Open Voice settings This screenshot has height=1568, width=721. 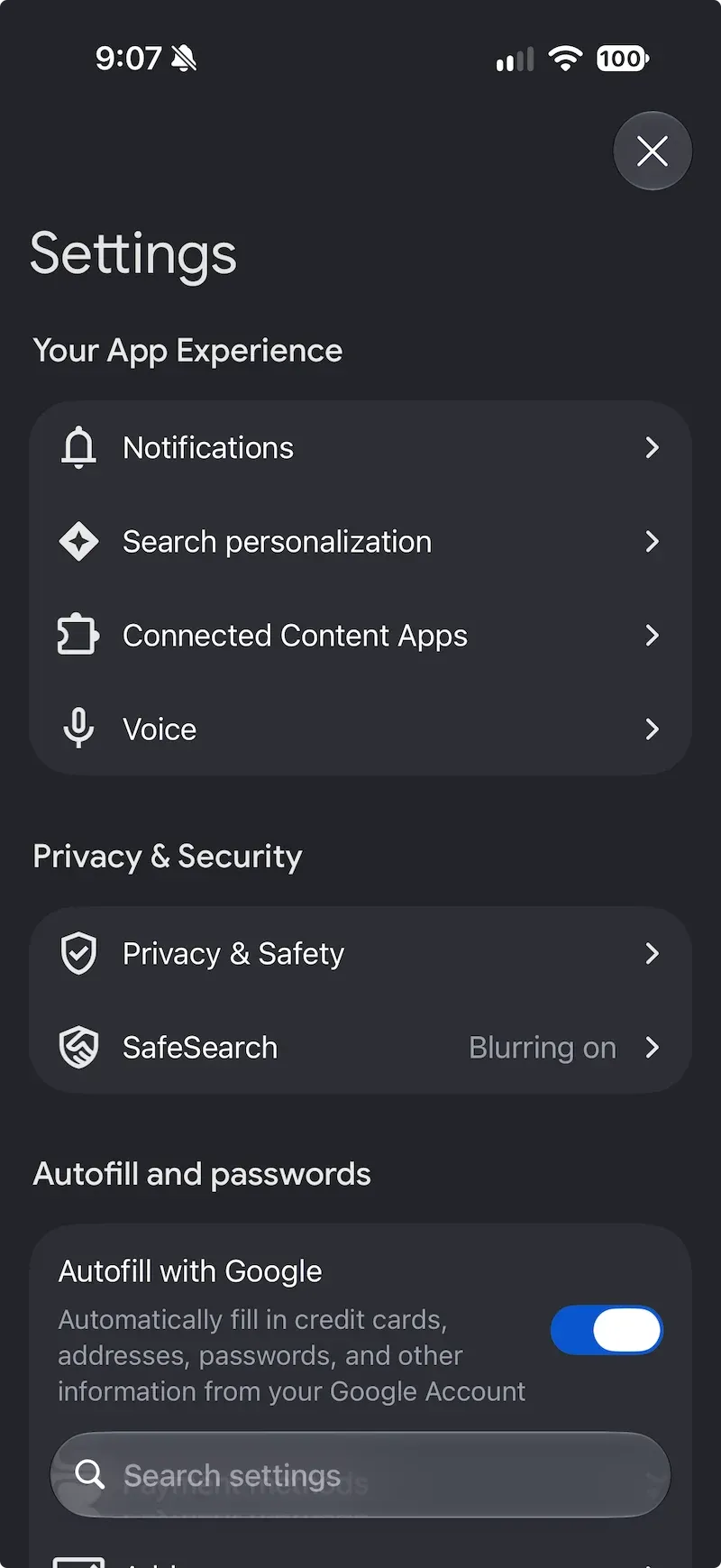tap(360, 729)
